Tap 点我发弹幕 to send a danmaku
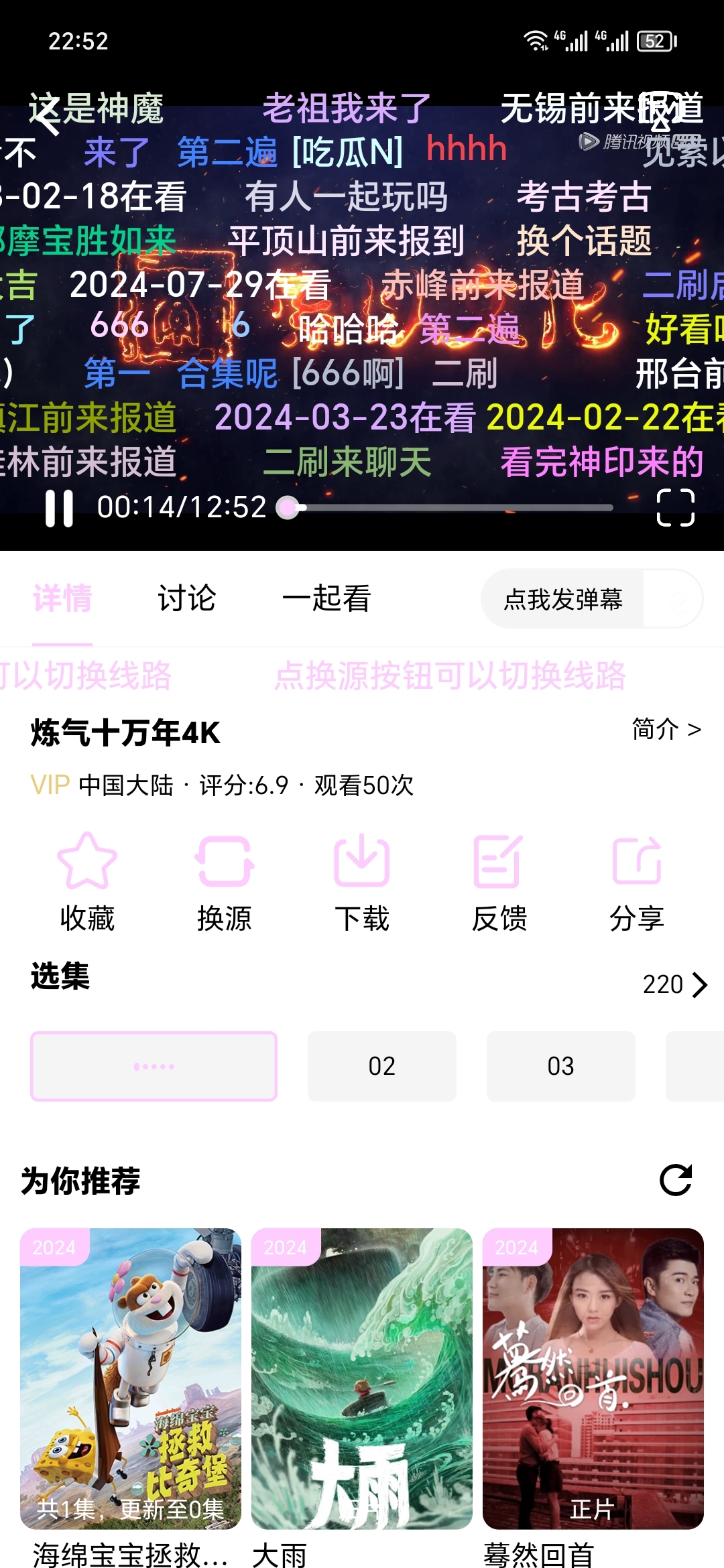Image resolution: width=724 pixels, height=1568 pixels. coord(563,599)
